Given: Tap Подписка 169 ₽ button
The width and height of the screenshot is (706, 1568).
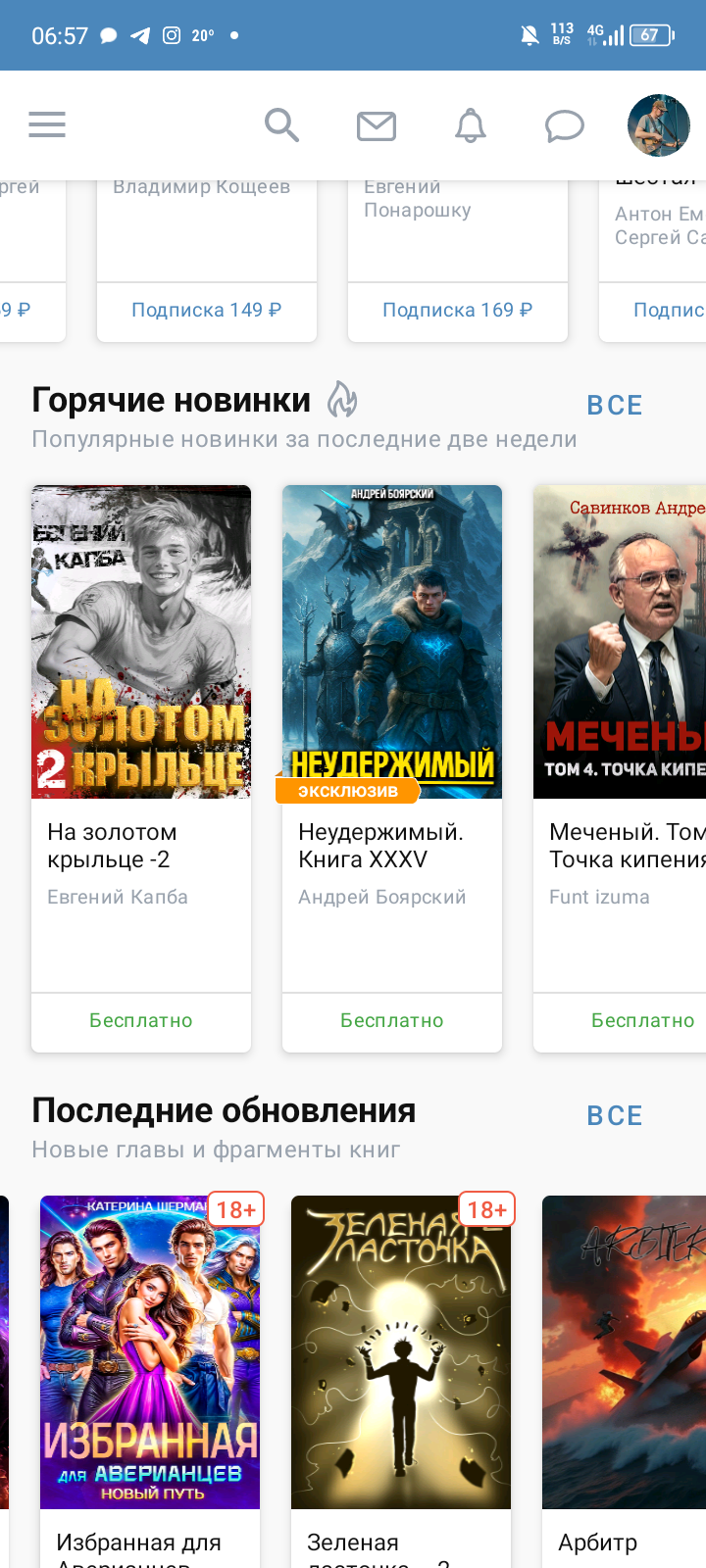Looking at the screenshot, I should 457,311.
